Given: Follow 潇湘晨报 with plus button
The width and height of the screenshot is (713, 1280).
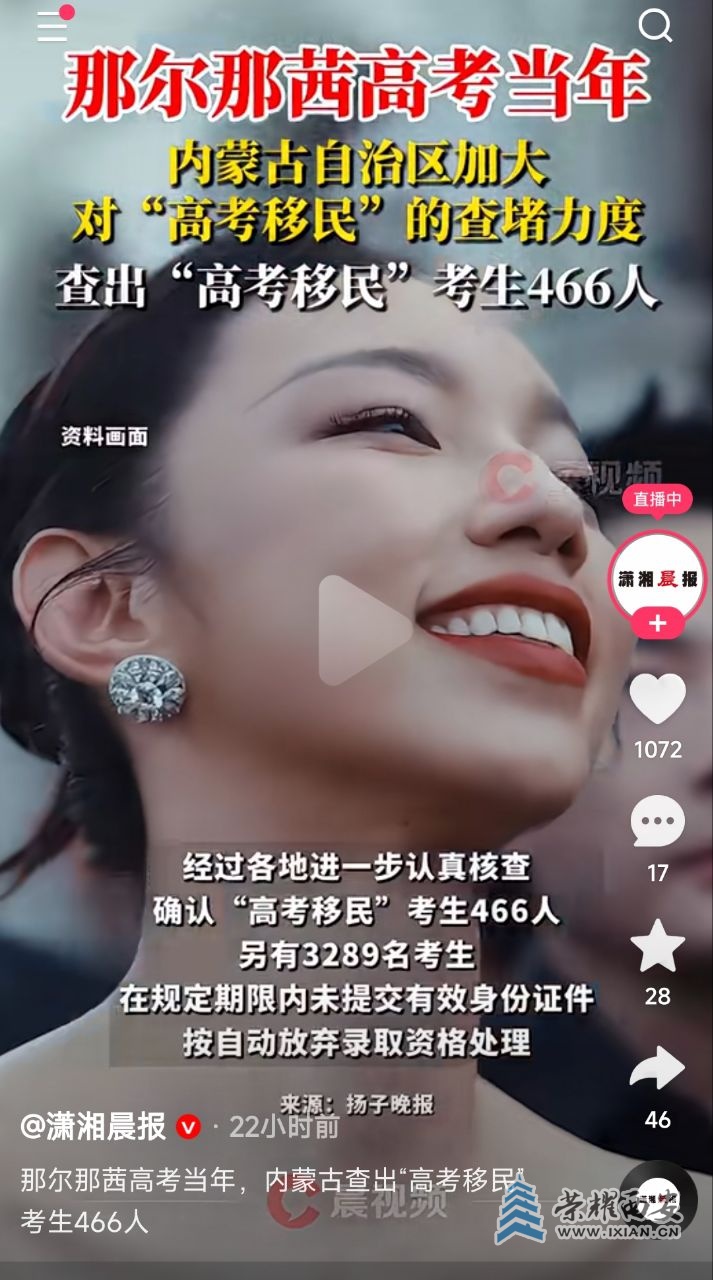Looking at the screenshot, I should (657, 624).
